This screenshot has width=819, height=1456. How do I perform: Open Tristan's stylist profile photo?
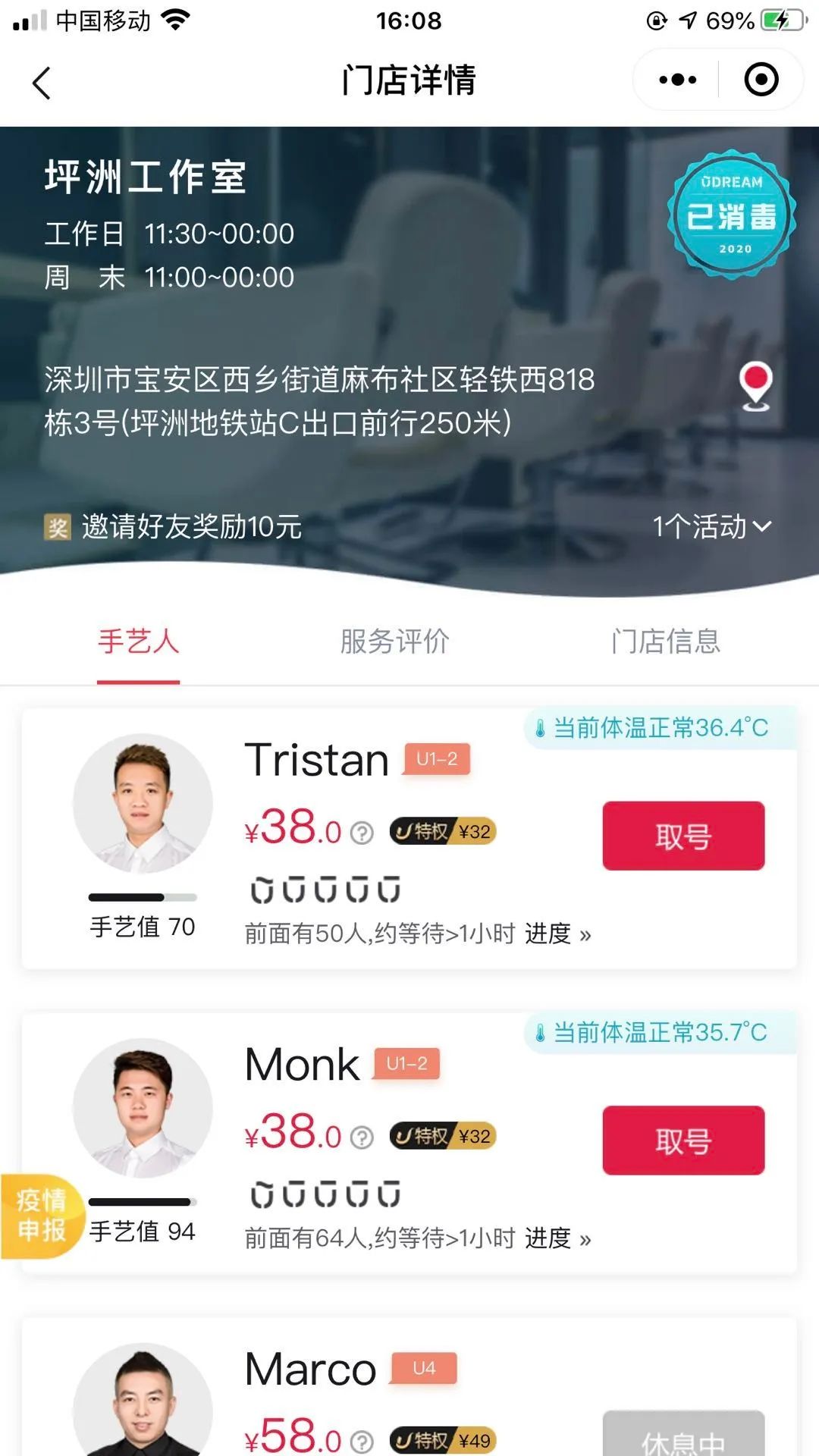click(143, 804)
